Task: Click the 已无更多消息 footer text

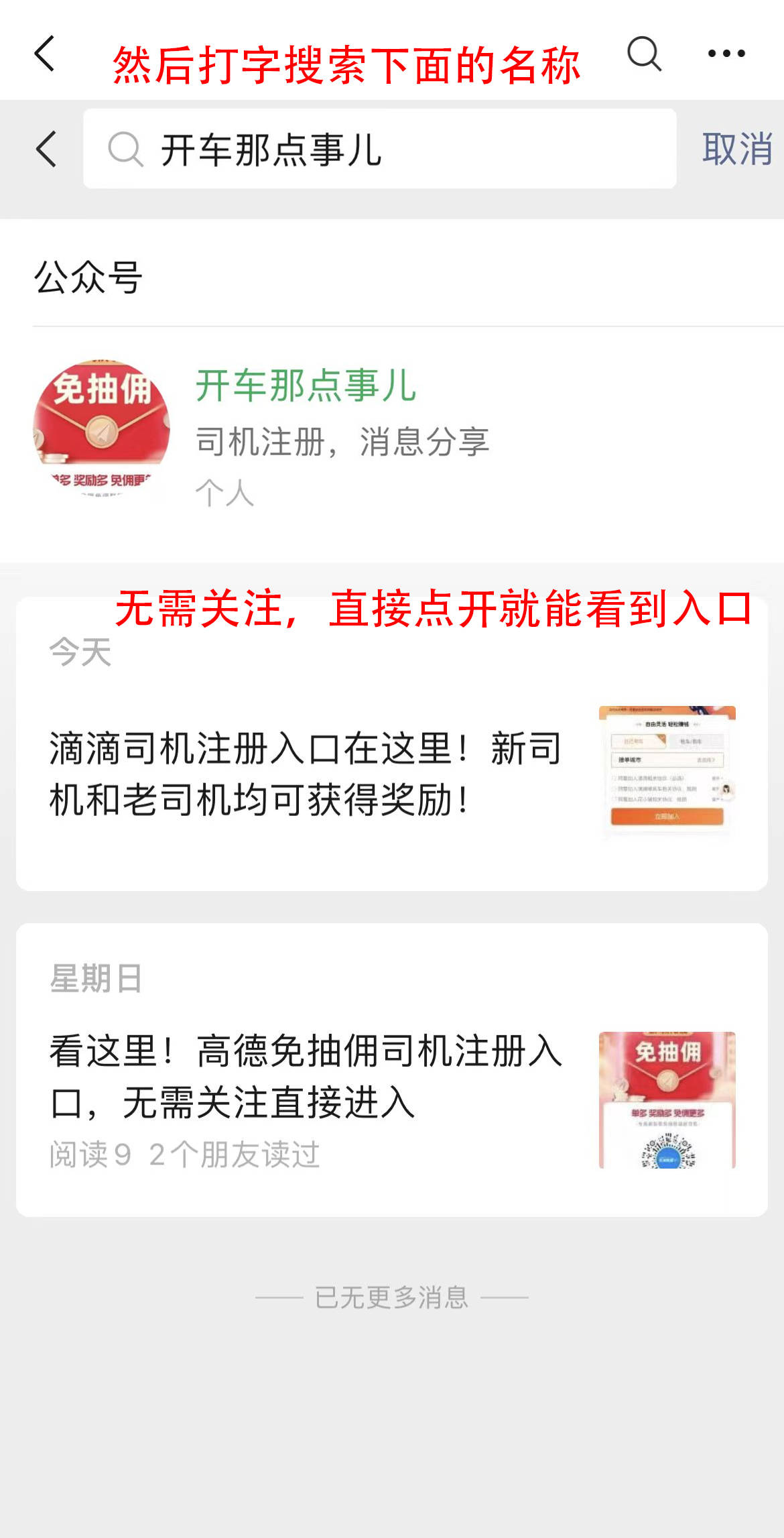Action: (391, 1294)
